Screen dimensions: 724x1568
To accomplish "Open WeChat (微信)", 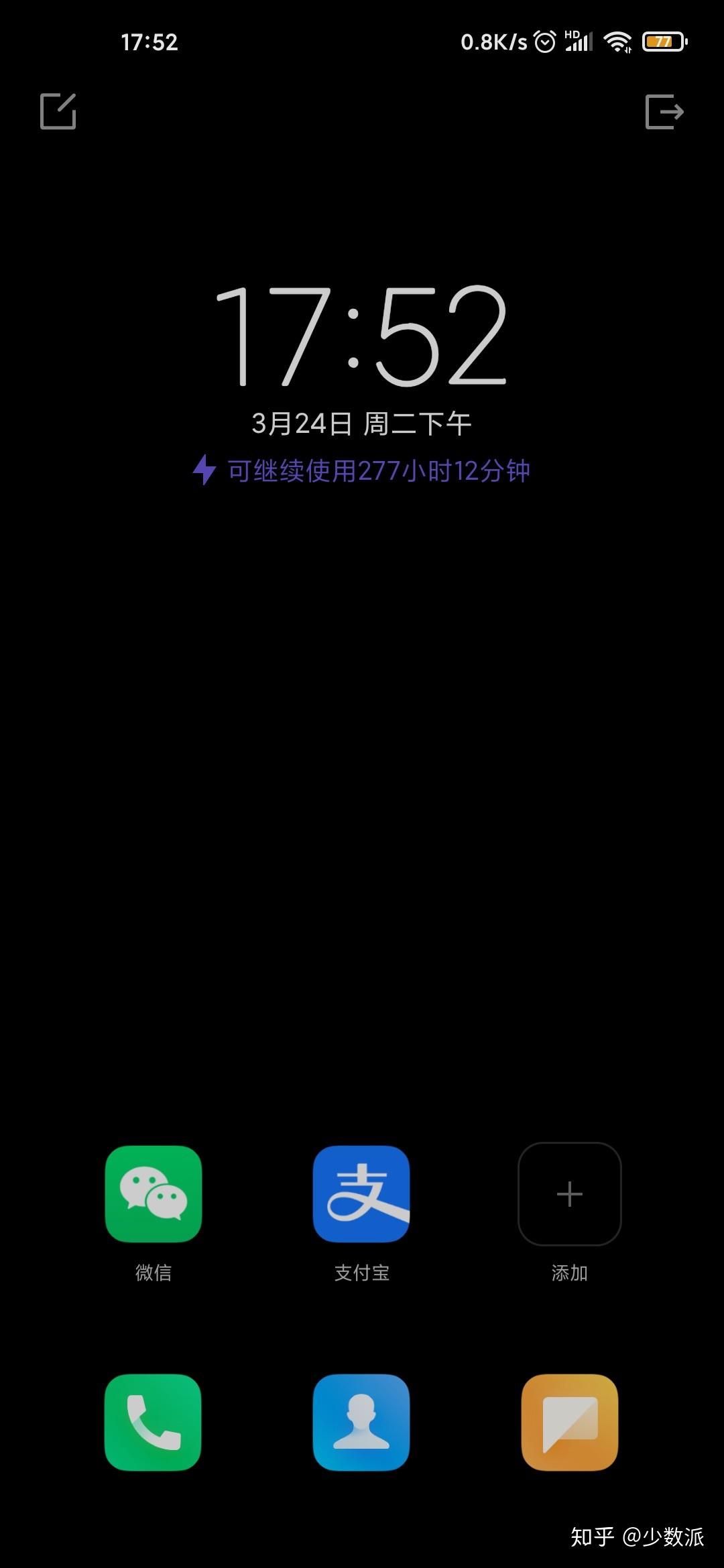I will pyautogui.click(x=154, y=1194).
